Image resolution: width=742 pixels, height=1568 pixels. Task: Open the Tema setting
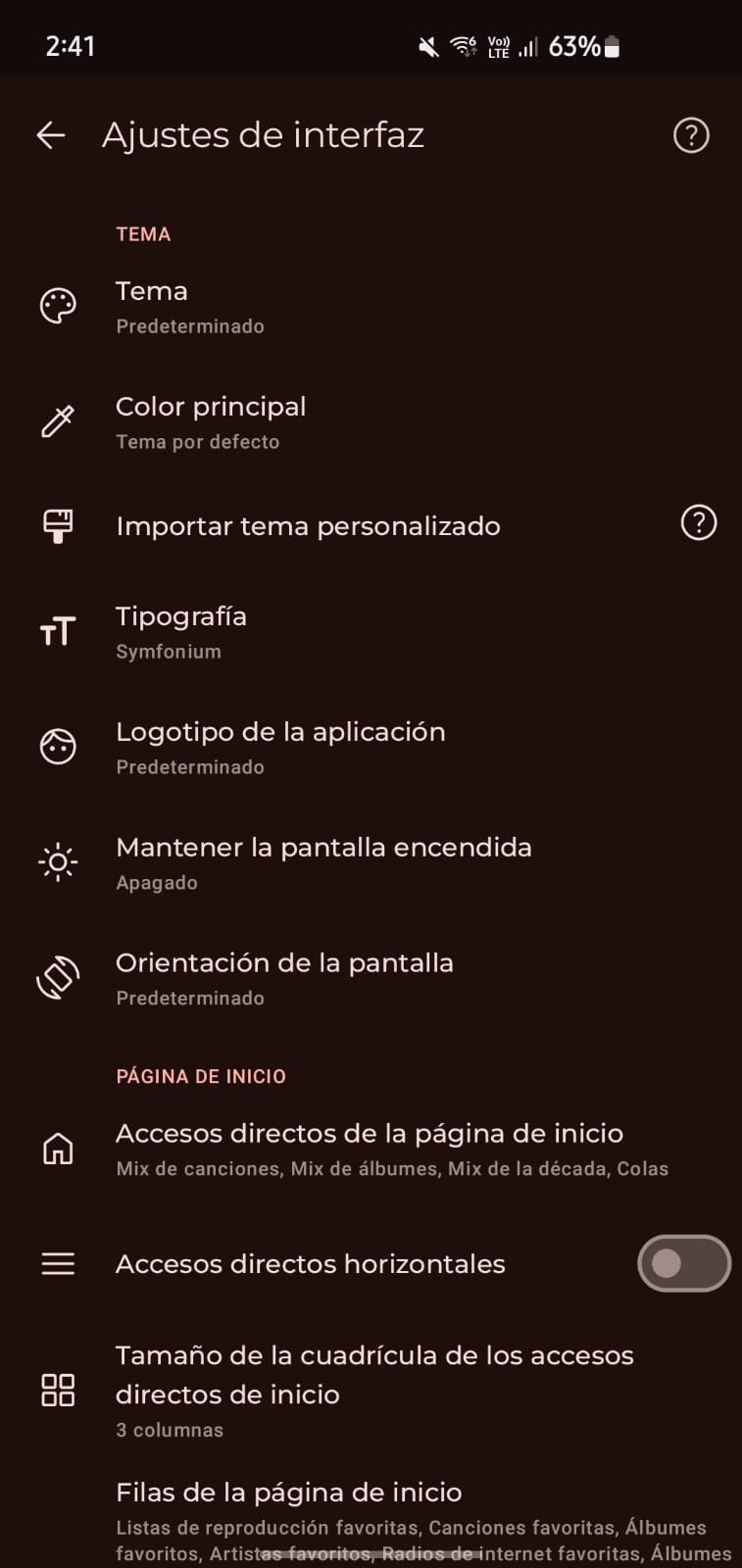[x=371, y=307]
